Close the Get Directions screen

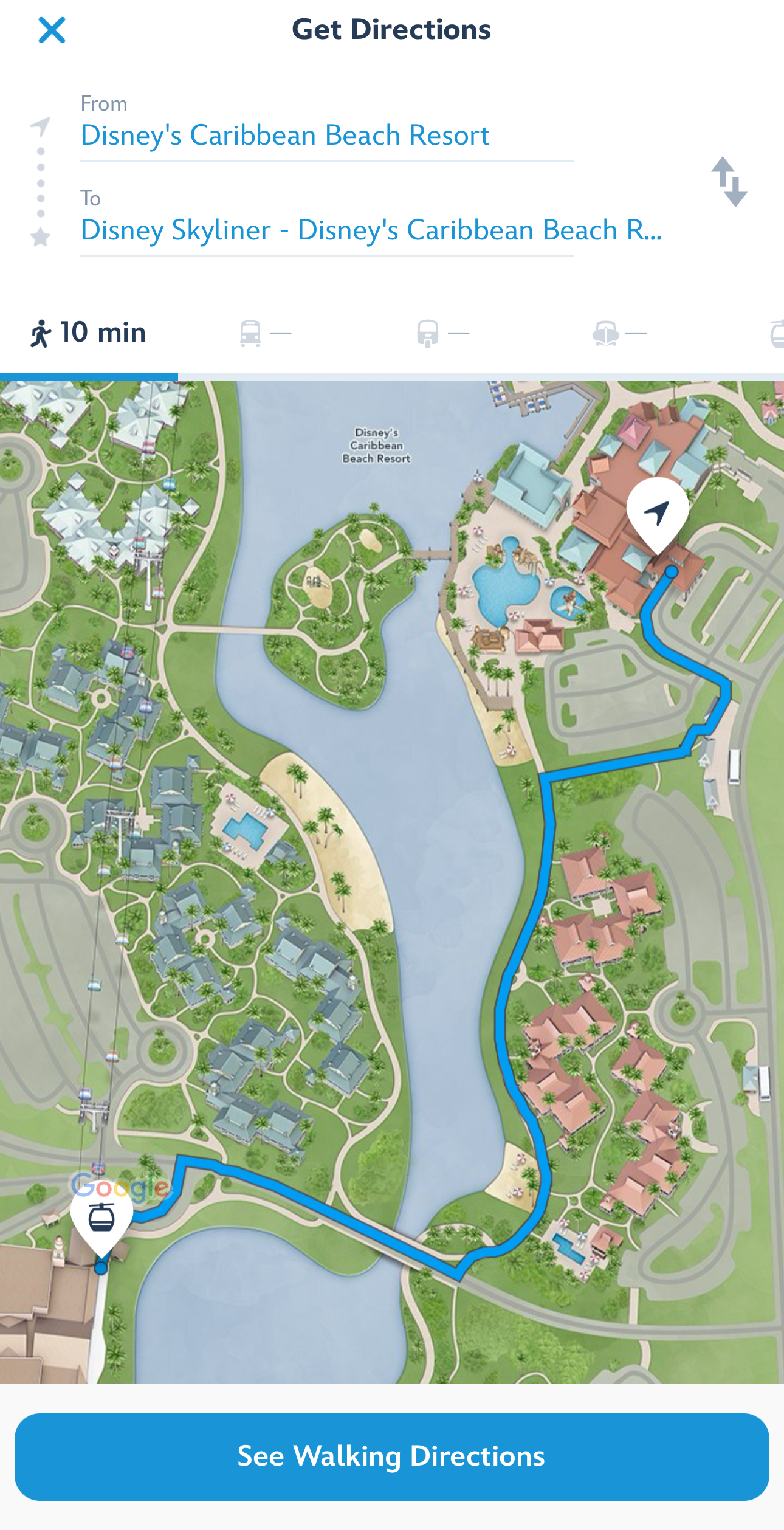(x=52, y=30)
